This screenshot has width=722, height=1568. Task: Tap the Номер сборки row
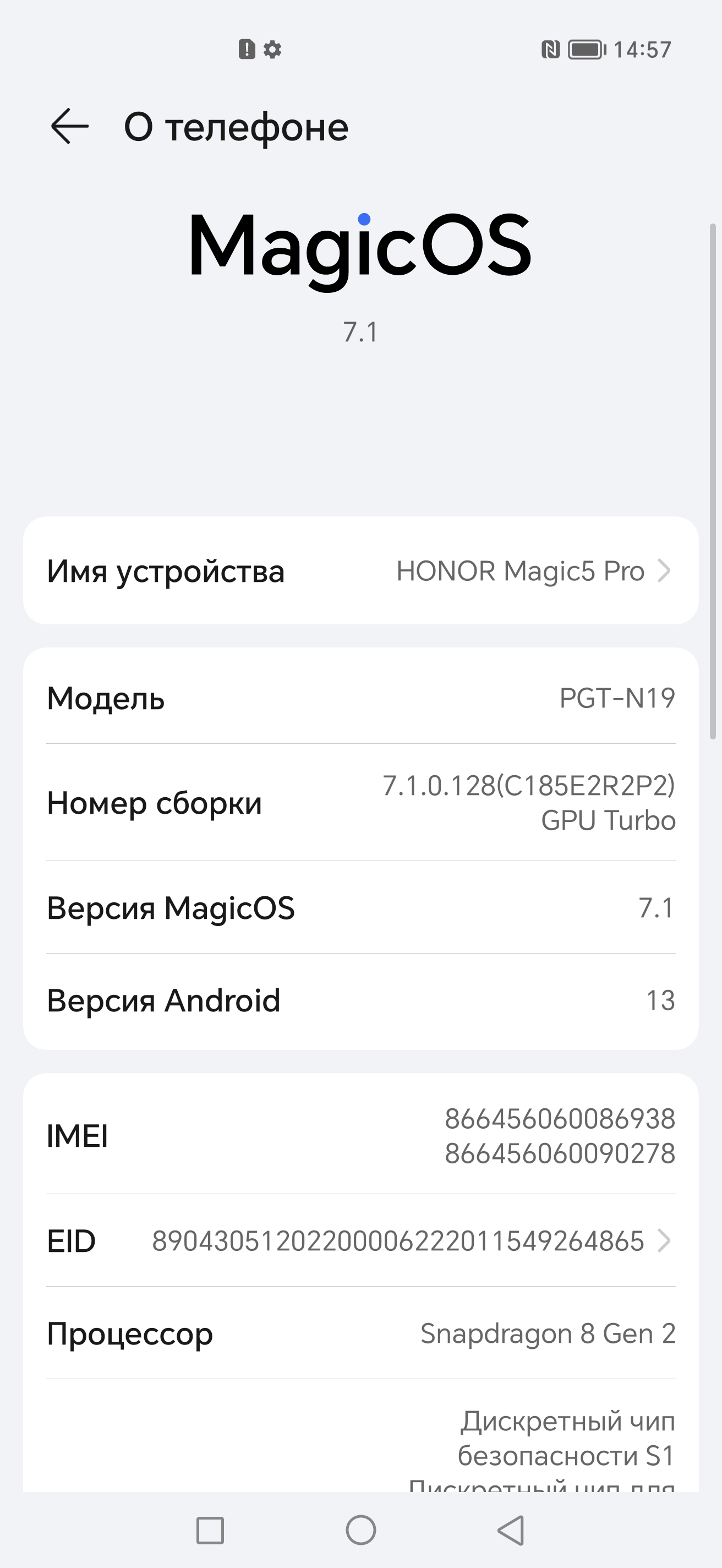pos(360,802)
